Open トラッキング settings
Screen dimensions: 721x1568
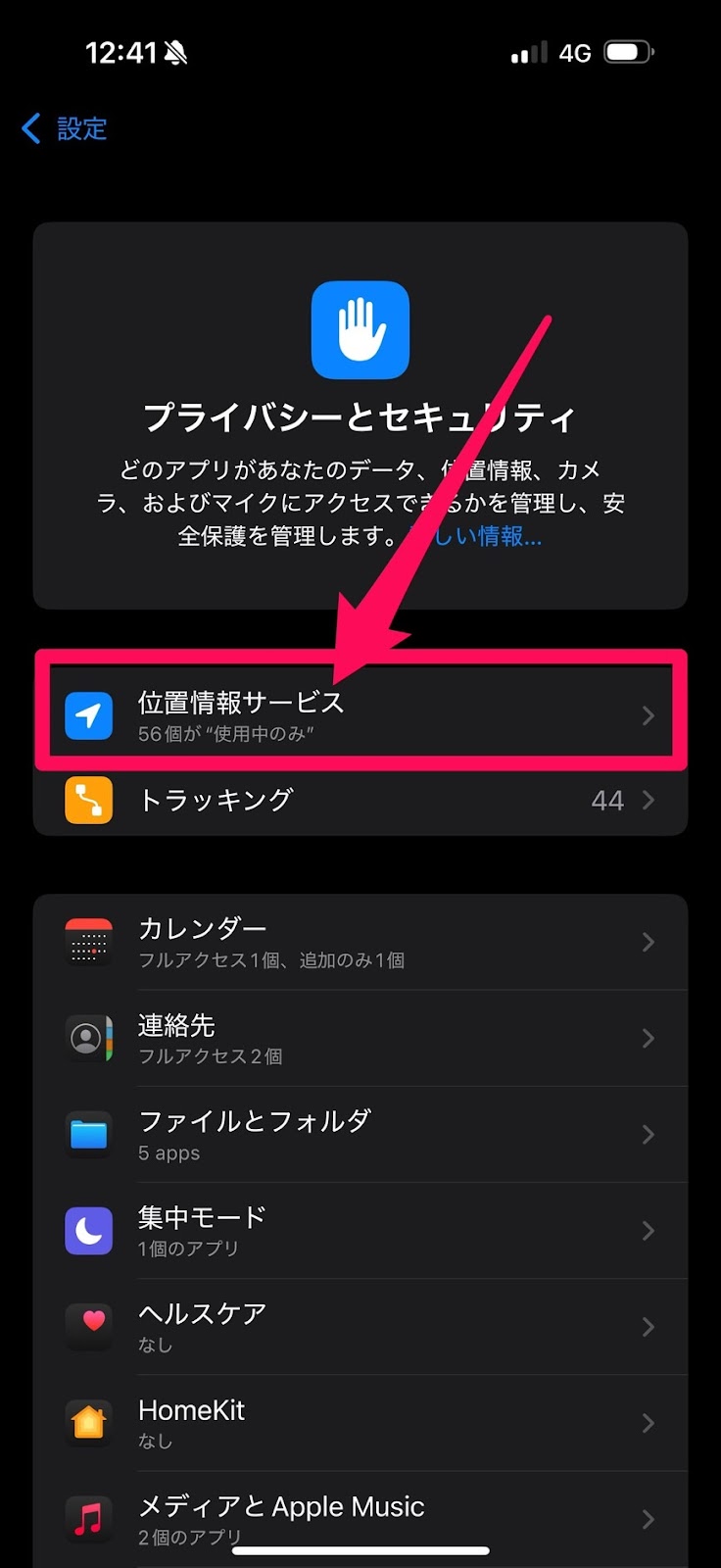pyautogui.click(x=359, y=800)
